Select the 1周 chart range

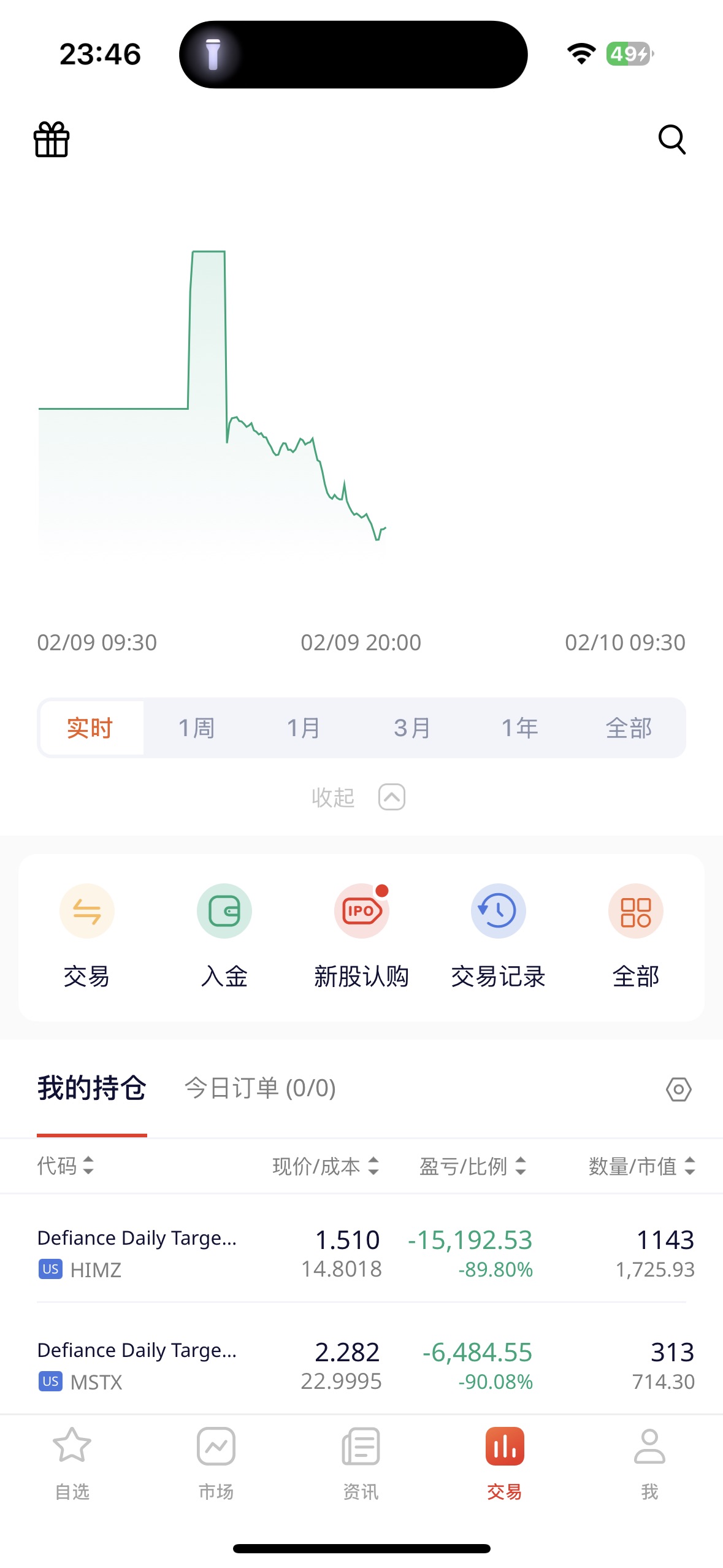click(196, 728)
